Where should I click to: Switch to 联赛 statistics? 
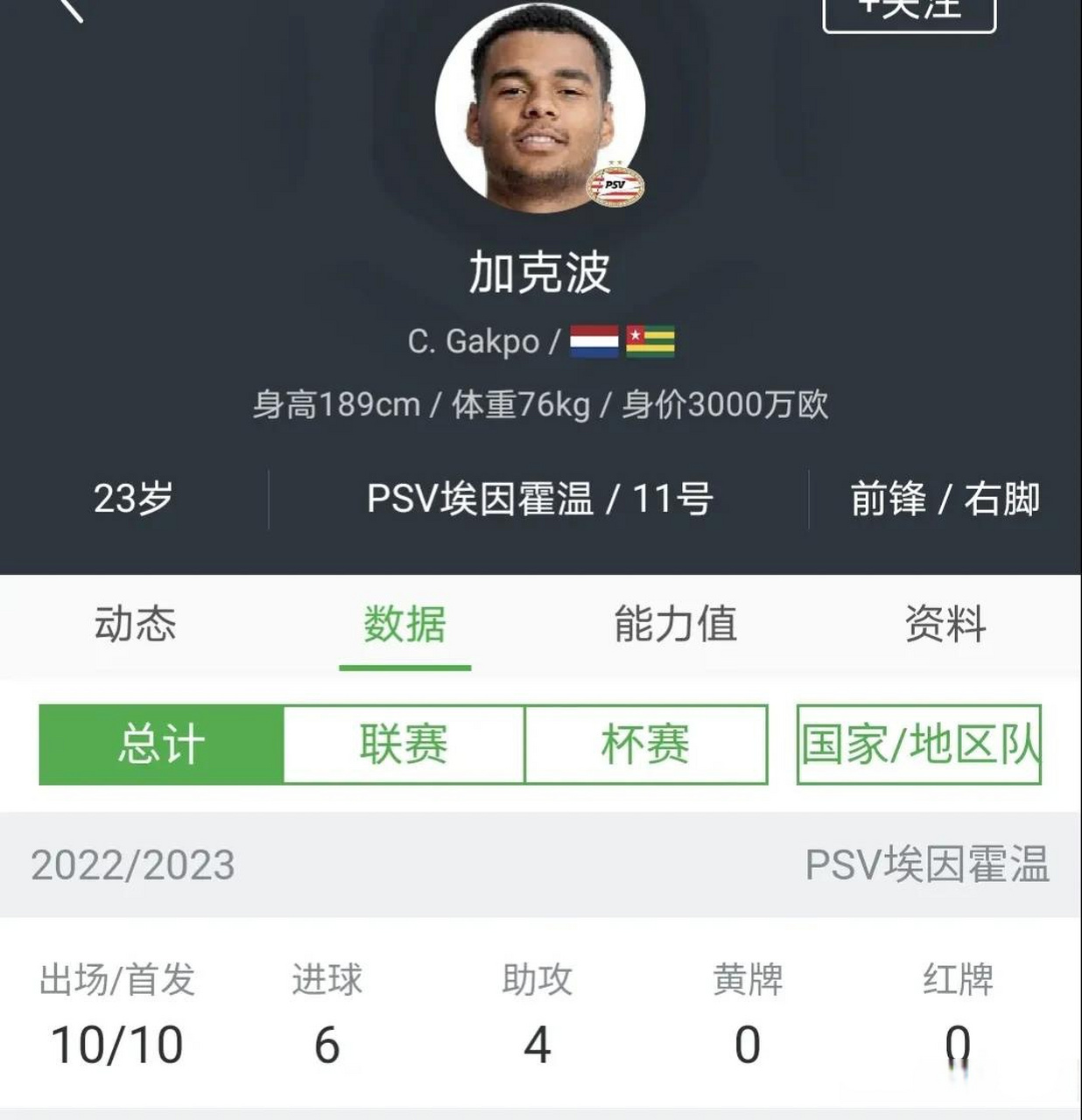405,745
